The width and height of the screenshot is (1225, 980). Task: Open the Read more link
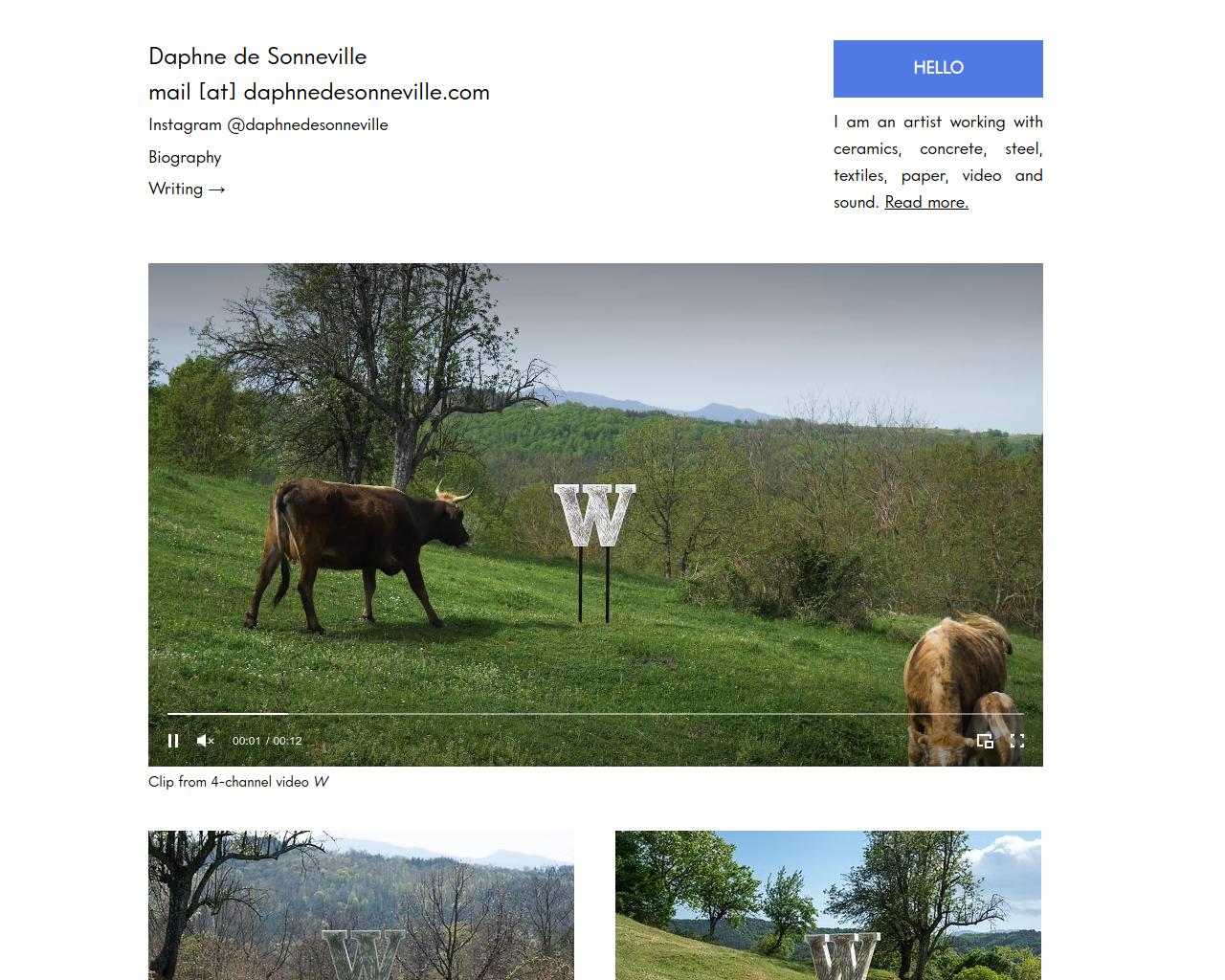(926, 202)
